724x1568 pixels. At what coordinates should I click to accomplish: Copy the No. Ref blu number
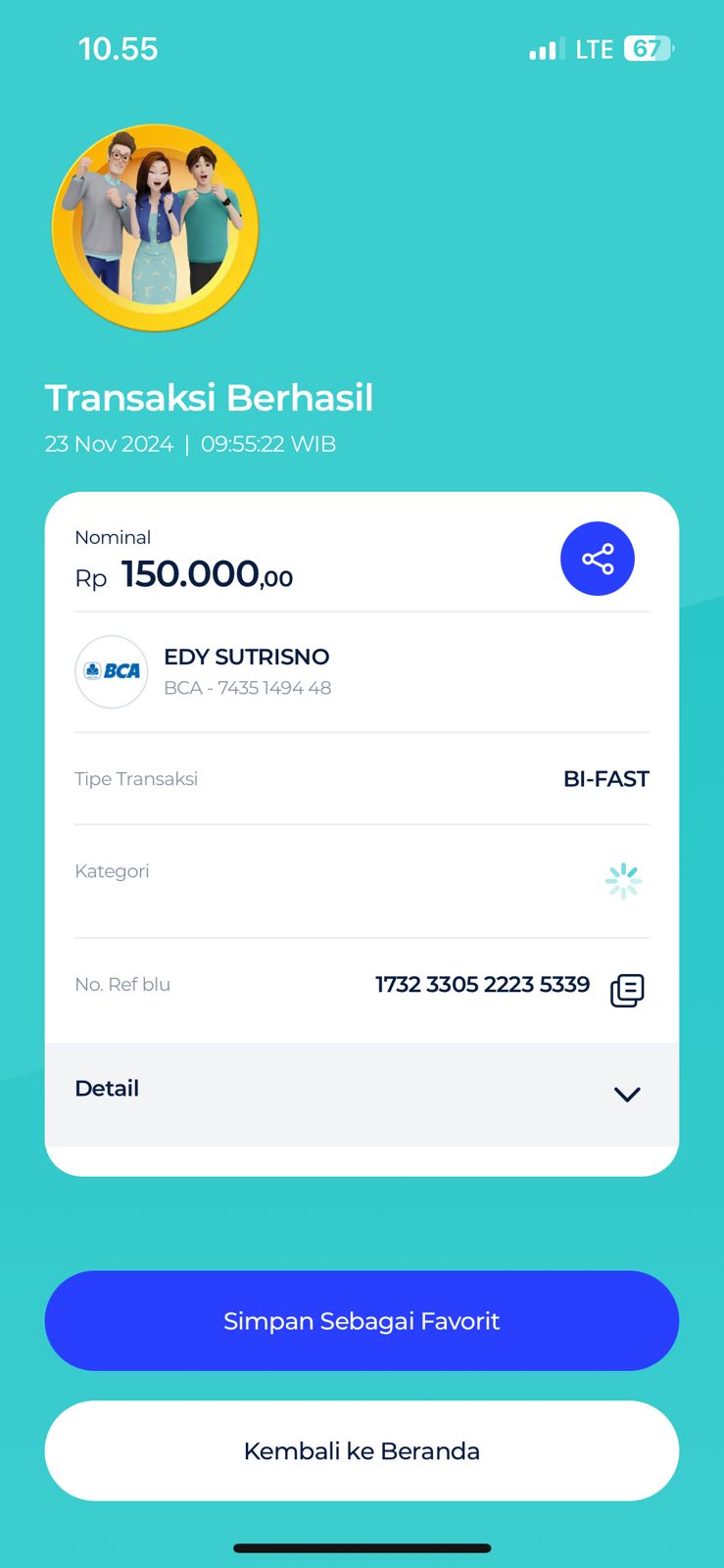pyautogui.click(x=627, y=990)
